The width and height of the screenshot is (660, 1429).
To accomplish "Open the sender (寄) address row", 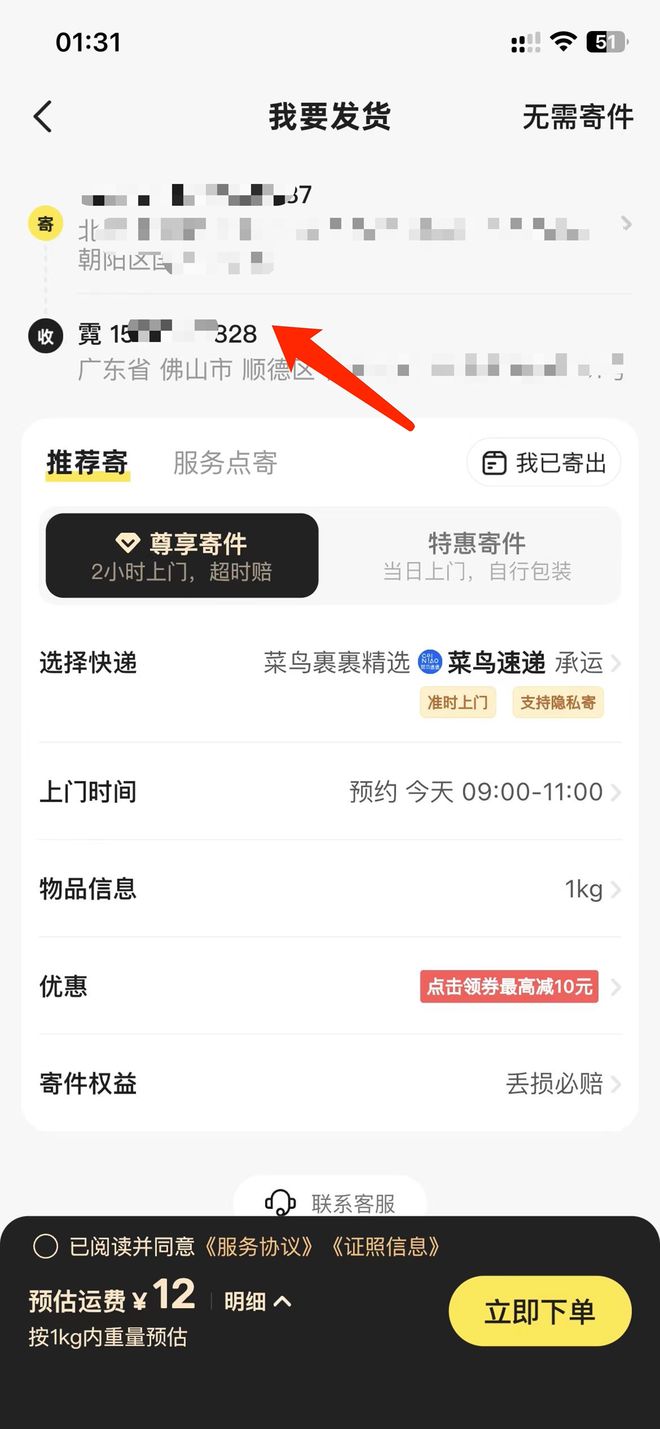I will [330, 228].
